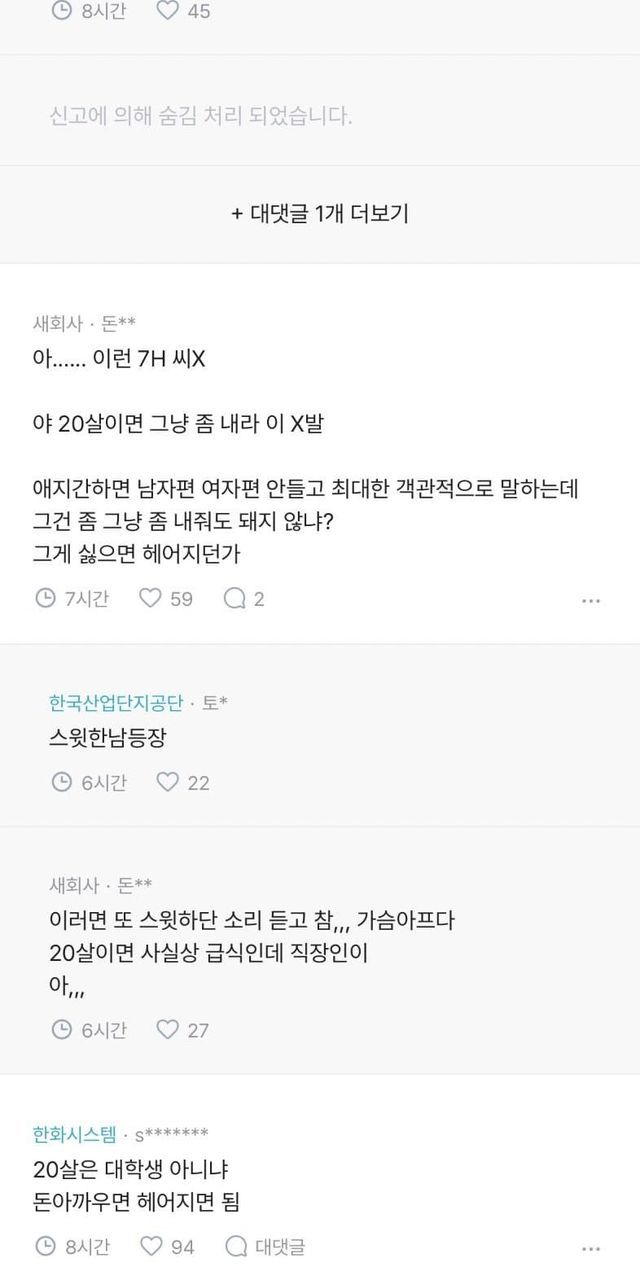This screenshot has height=1280, width=640.
Task: Expand '대댓글 1개 더보기' to load more replies
Action: 320,213
